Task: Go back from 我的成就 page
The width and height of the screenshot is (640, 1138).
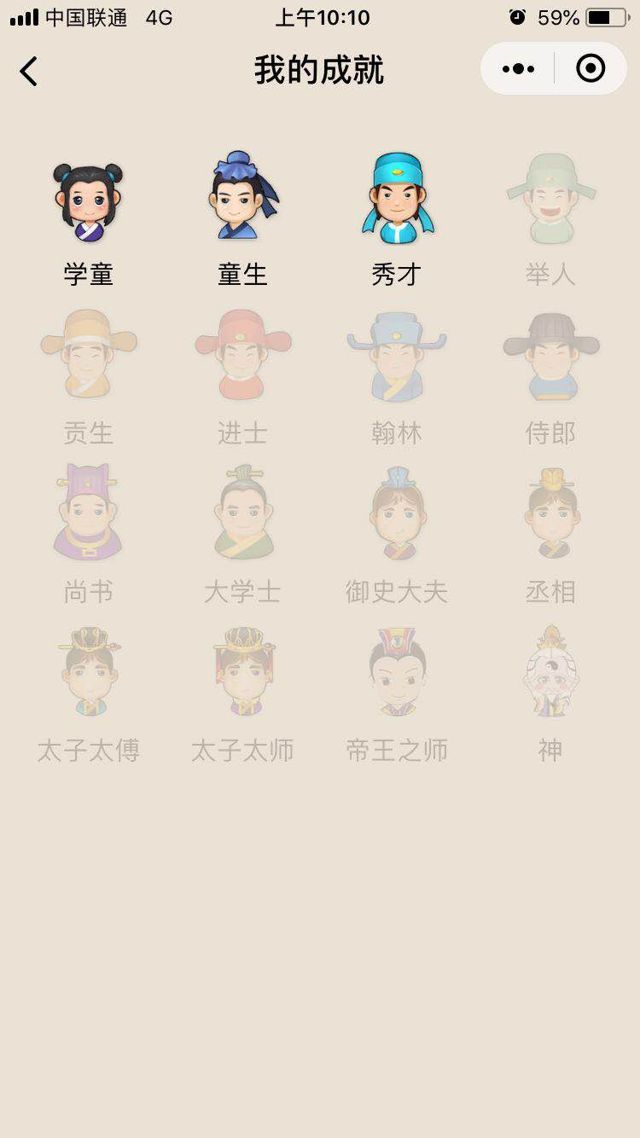Action: tap(29, 71)
